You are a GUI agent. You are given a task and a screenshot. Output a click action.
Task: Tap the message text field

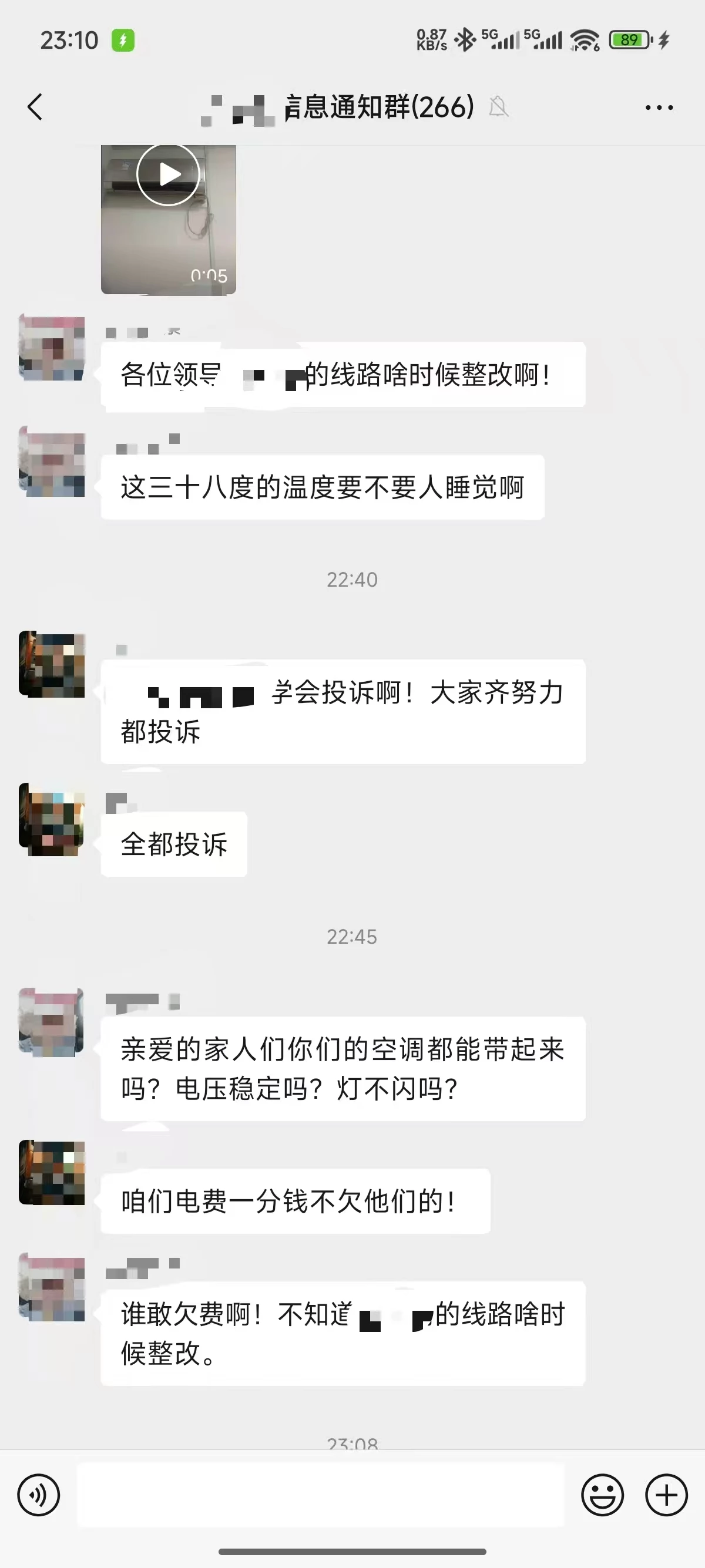pos(320,1495)
